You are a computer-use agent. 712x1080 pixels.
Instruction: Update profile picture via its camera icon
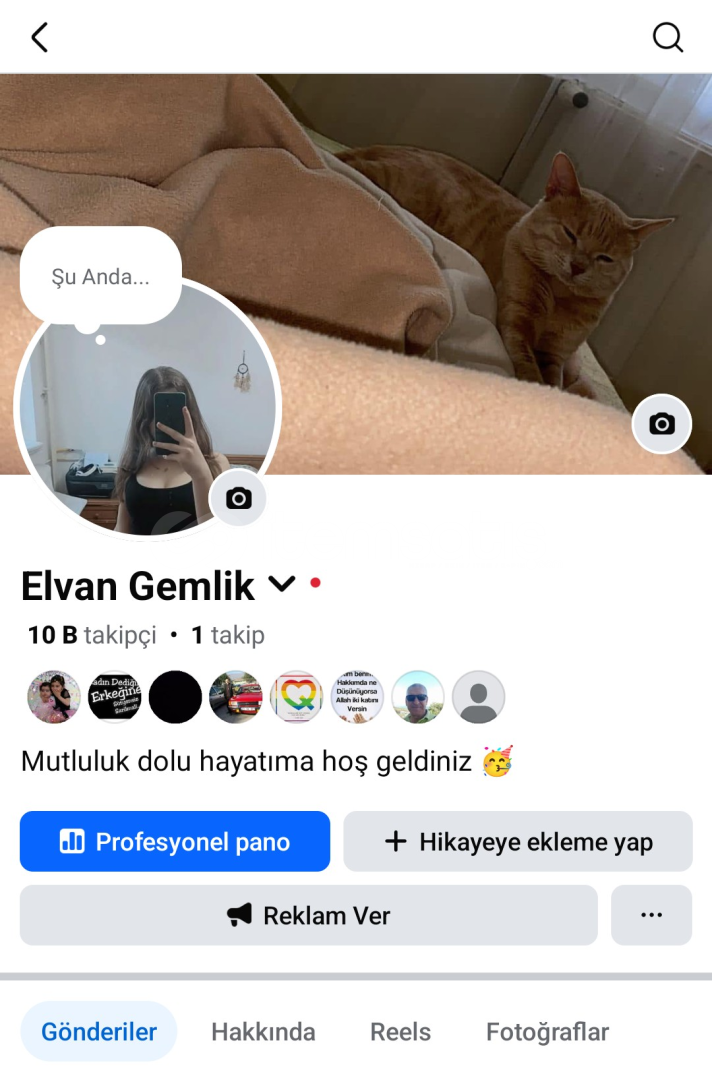(x=238, y=498)
